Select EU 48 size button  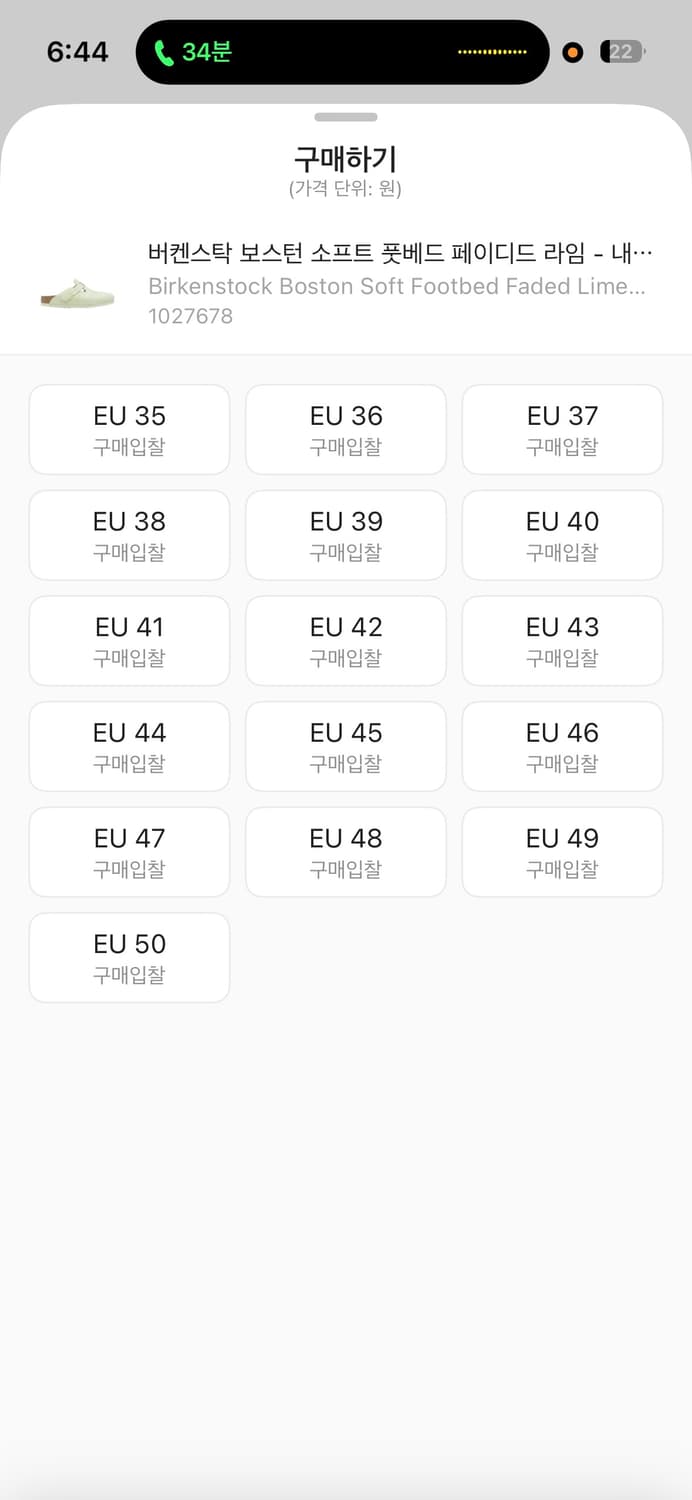[x=346, y=852]
